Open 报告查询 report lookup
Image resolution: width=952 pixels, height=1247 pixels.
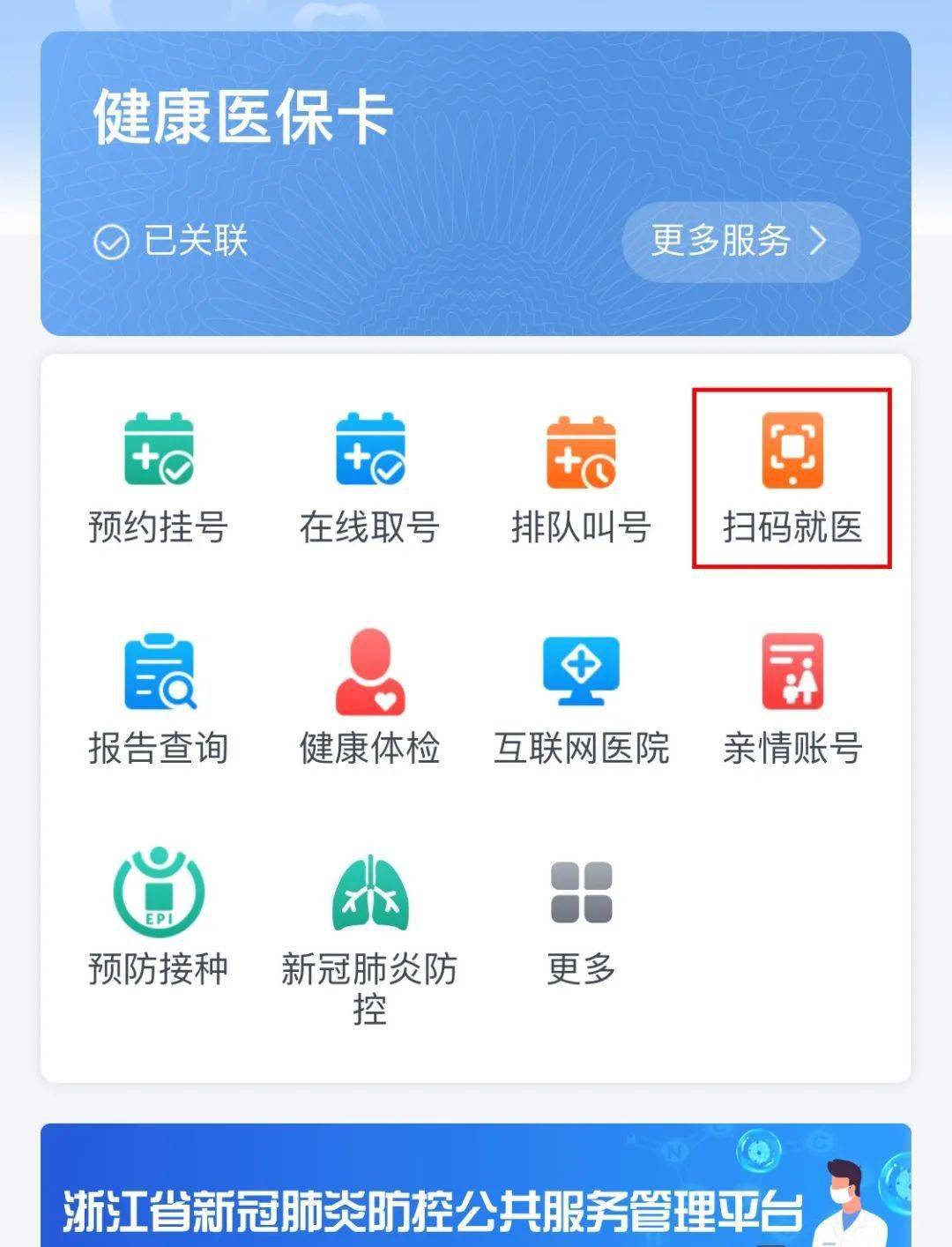(159, 698)
